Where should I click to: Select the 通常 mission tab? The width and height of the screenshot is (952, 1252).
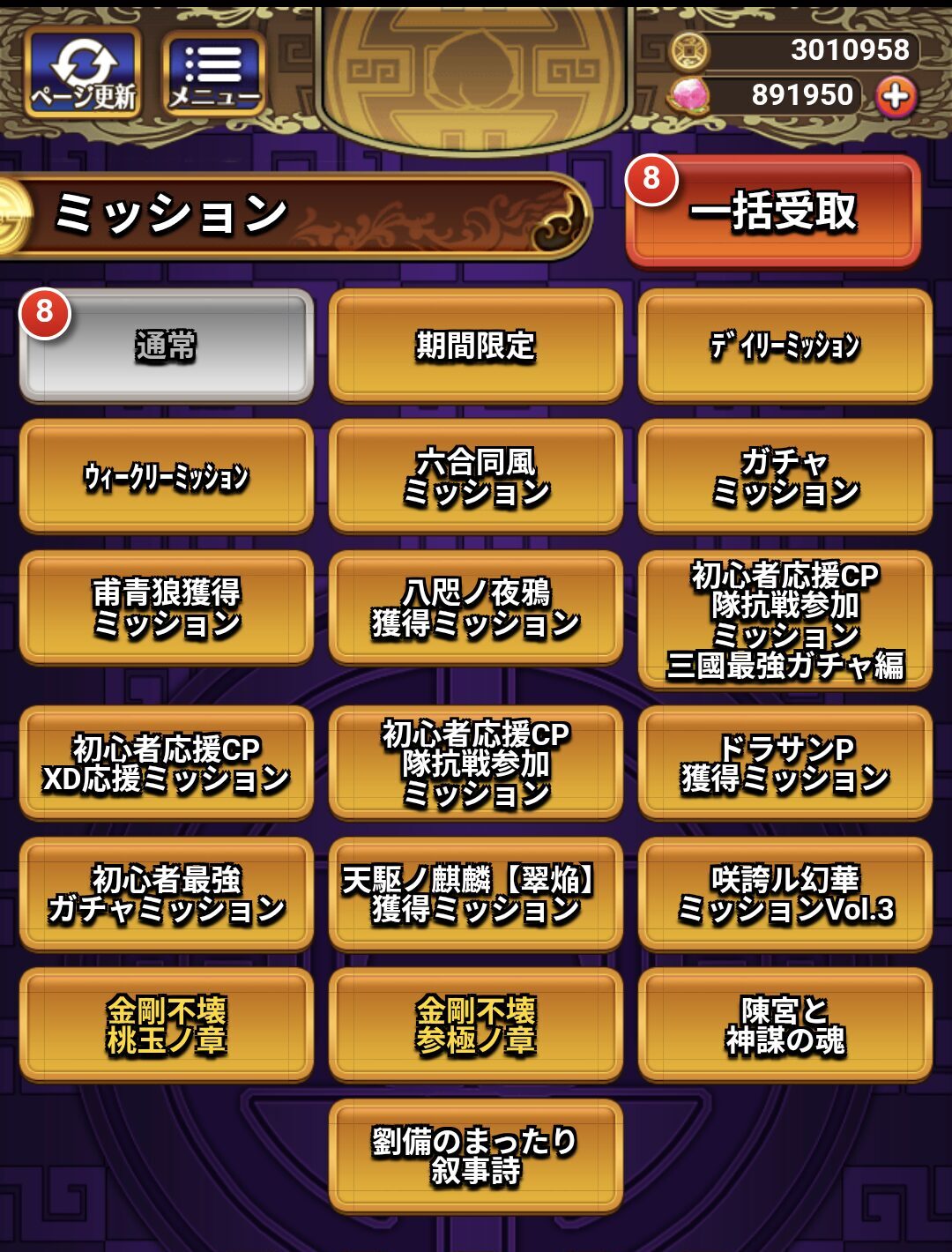[x=167, y=346]
